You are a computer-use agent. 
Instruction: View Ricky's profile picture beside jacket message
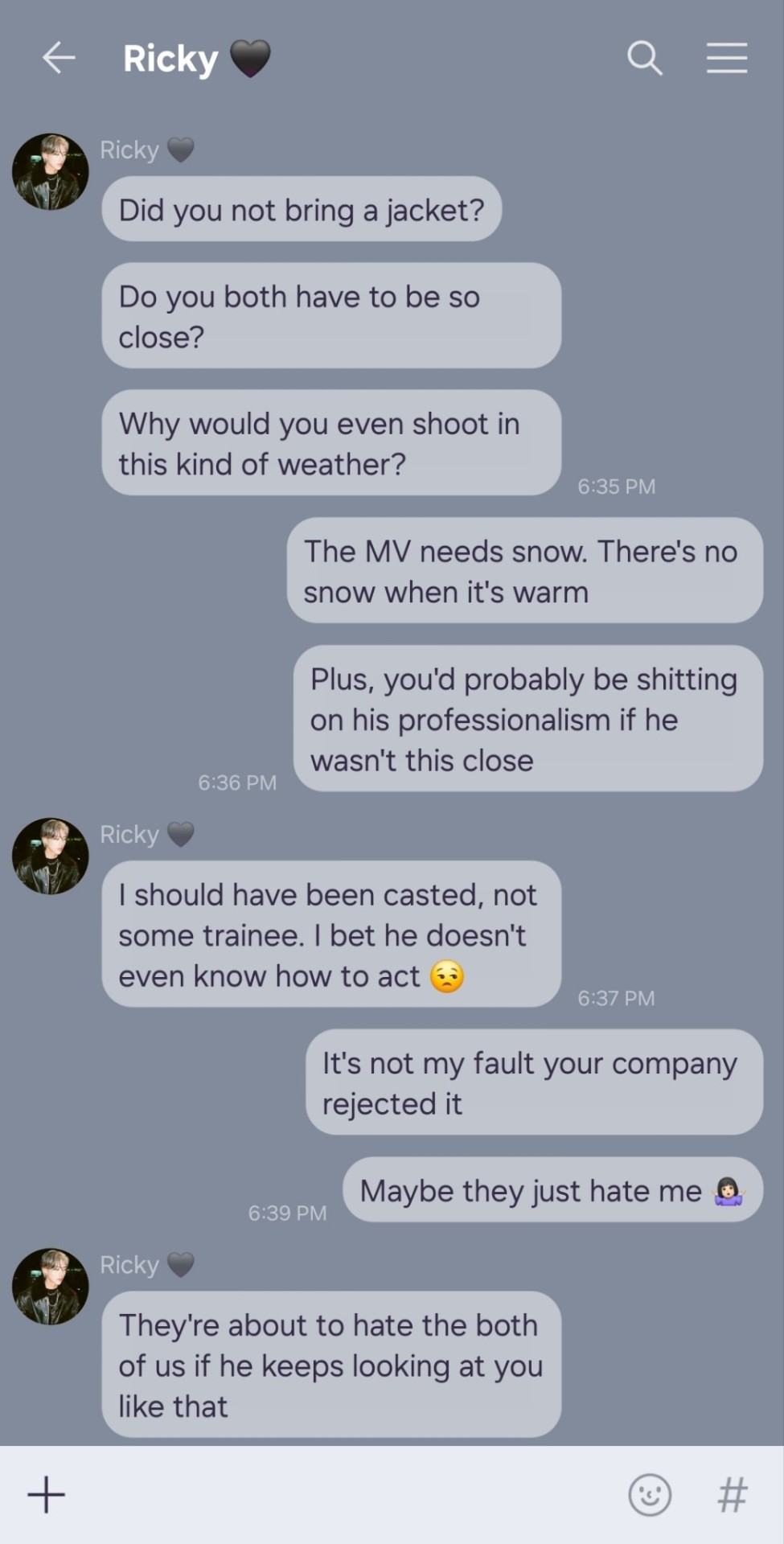50,172
